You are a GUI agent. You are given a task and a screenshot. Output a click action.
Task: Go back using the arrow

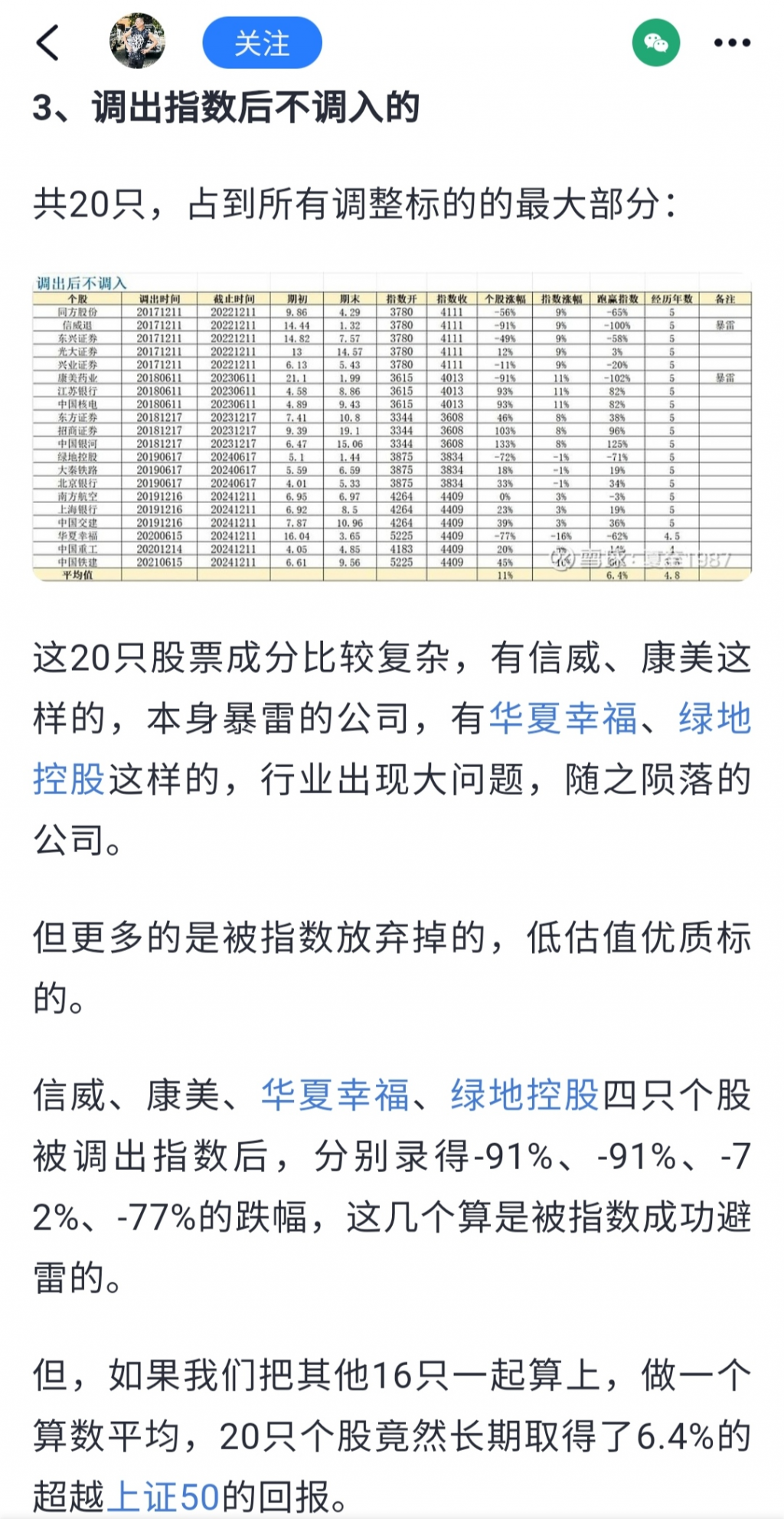[x=47, y=42]
